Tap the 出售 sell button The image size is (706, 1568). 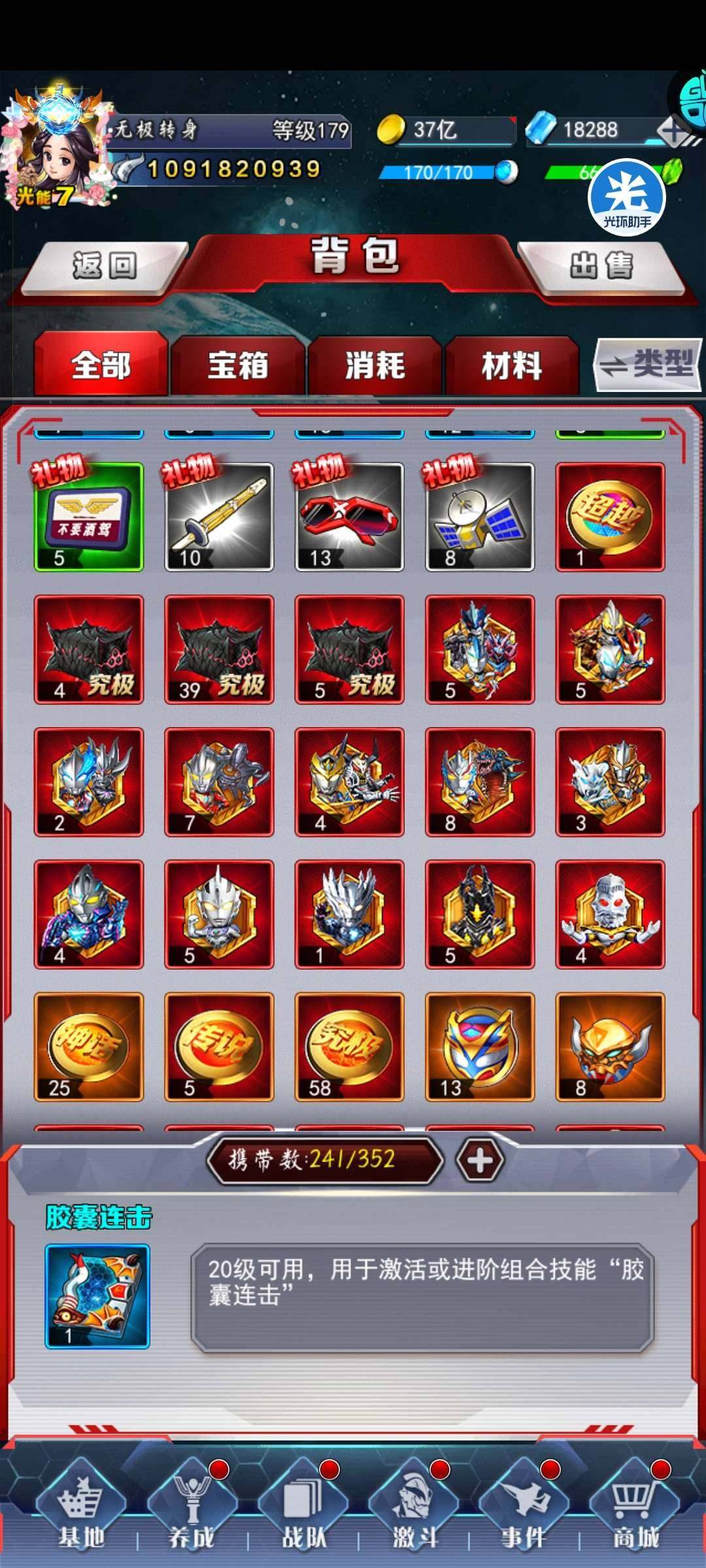(601, 266)
